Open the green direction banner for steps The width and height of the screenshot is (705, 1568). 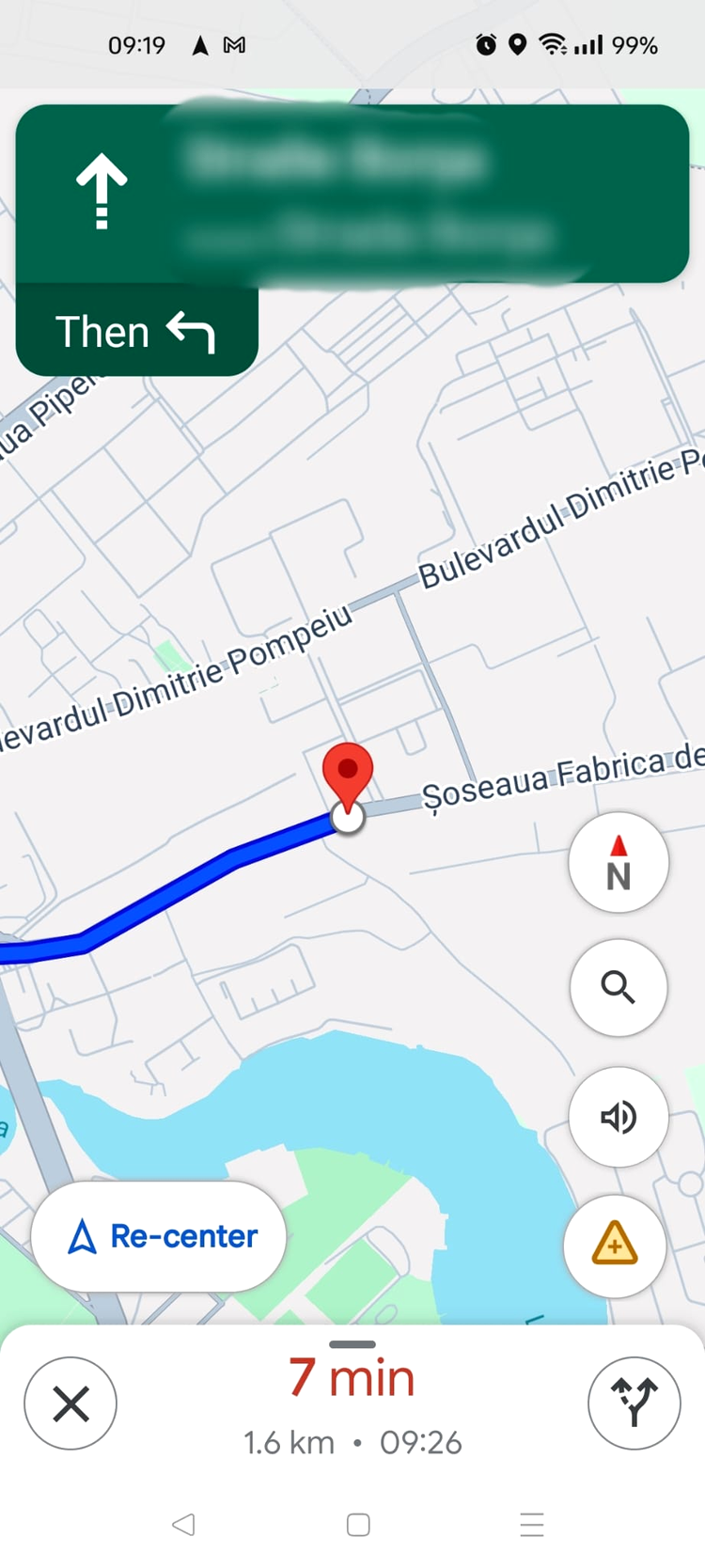(x=352, y=193)
